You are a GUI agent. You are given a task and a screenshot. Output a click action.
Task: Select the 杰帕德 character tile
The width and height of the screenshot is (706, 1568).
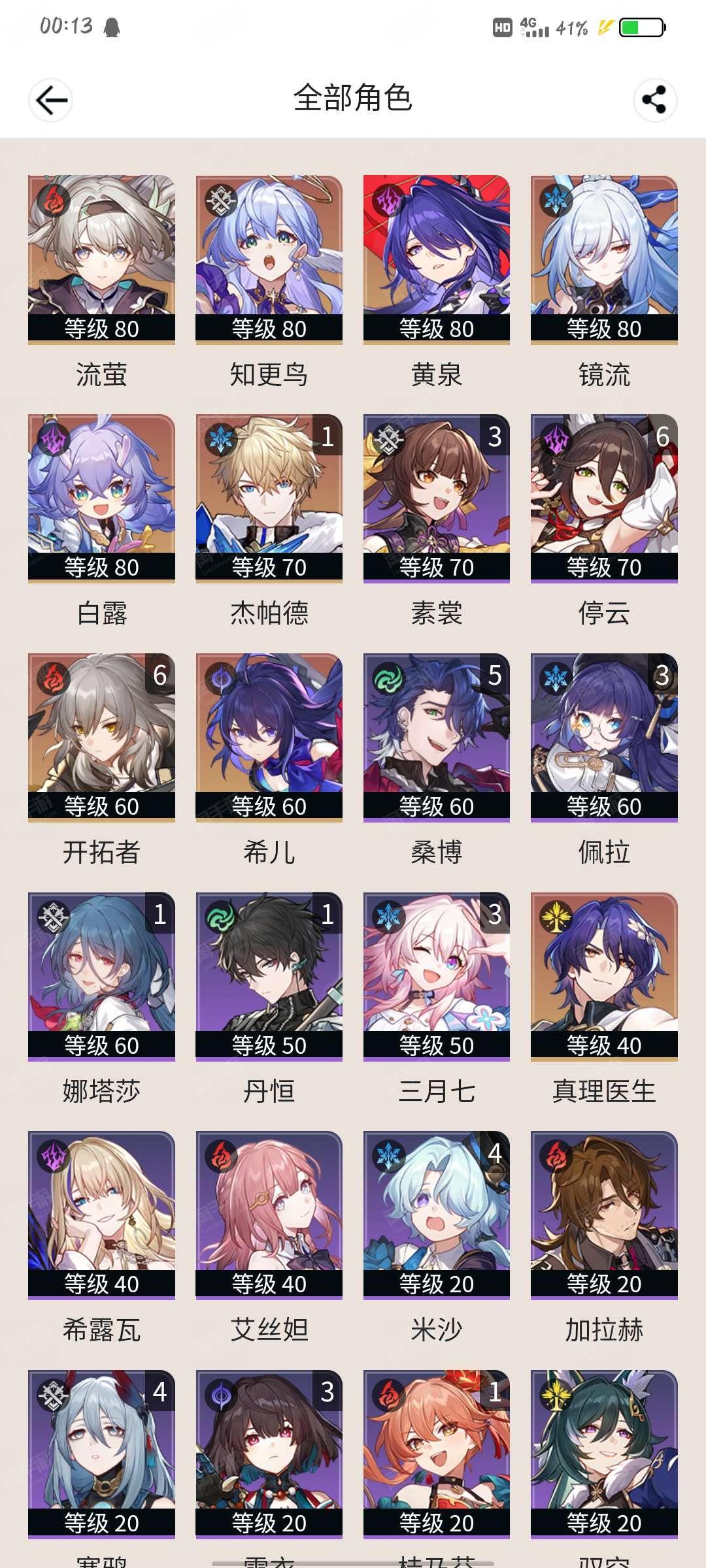coord(269,497)
